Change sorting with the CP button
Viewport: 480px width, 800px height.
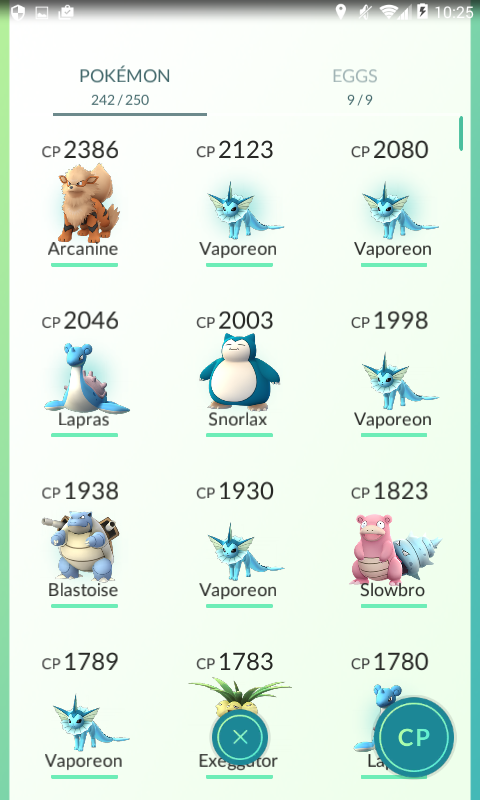coord(414,737)
